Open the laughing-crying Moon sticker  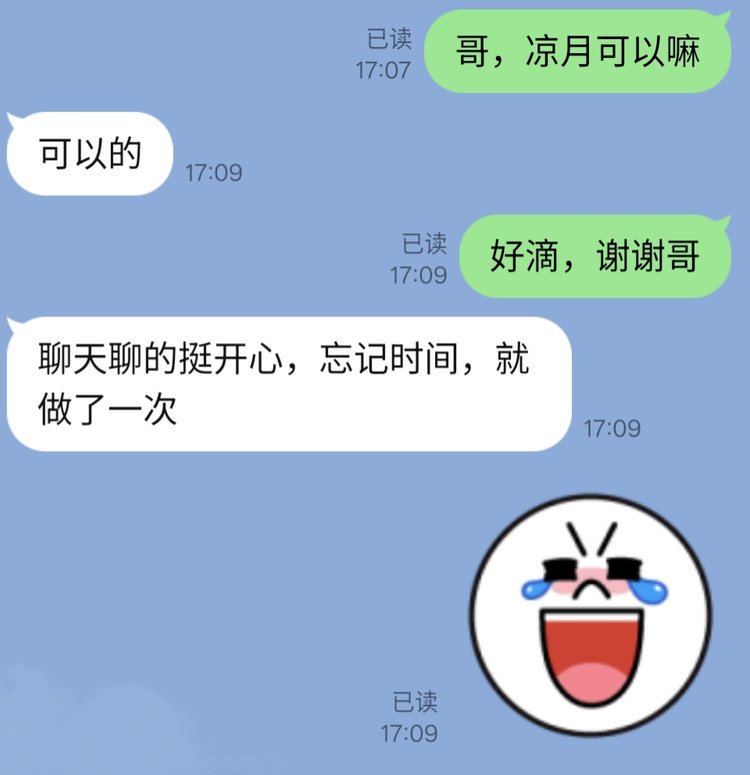[x=591, y=626]
